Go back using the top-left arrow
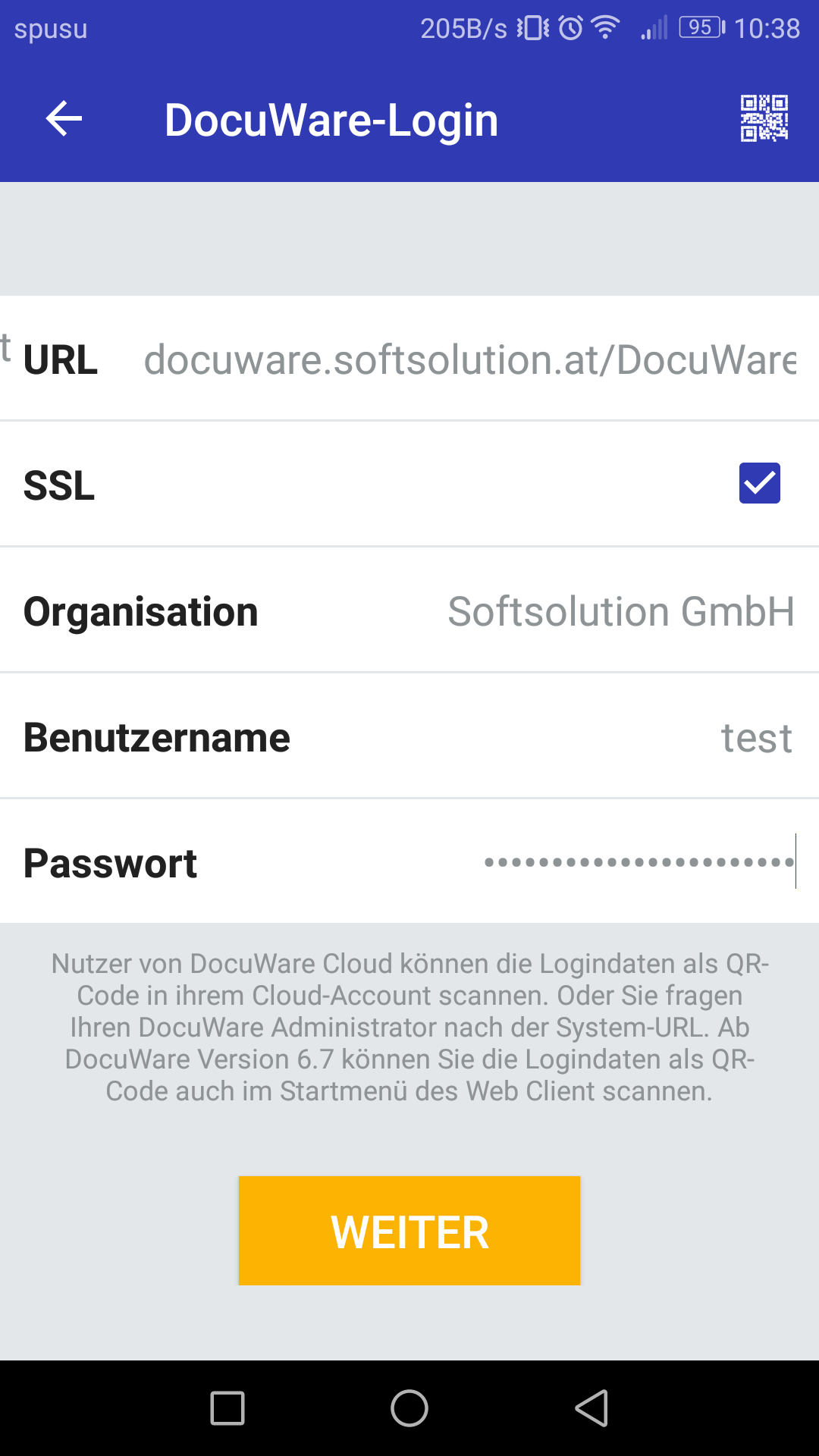This screenshot has width=819, height=1456. [64, 119]
